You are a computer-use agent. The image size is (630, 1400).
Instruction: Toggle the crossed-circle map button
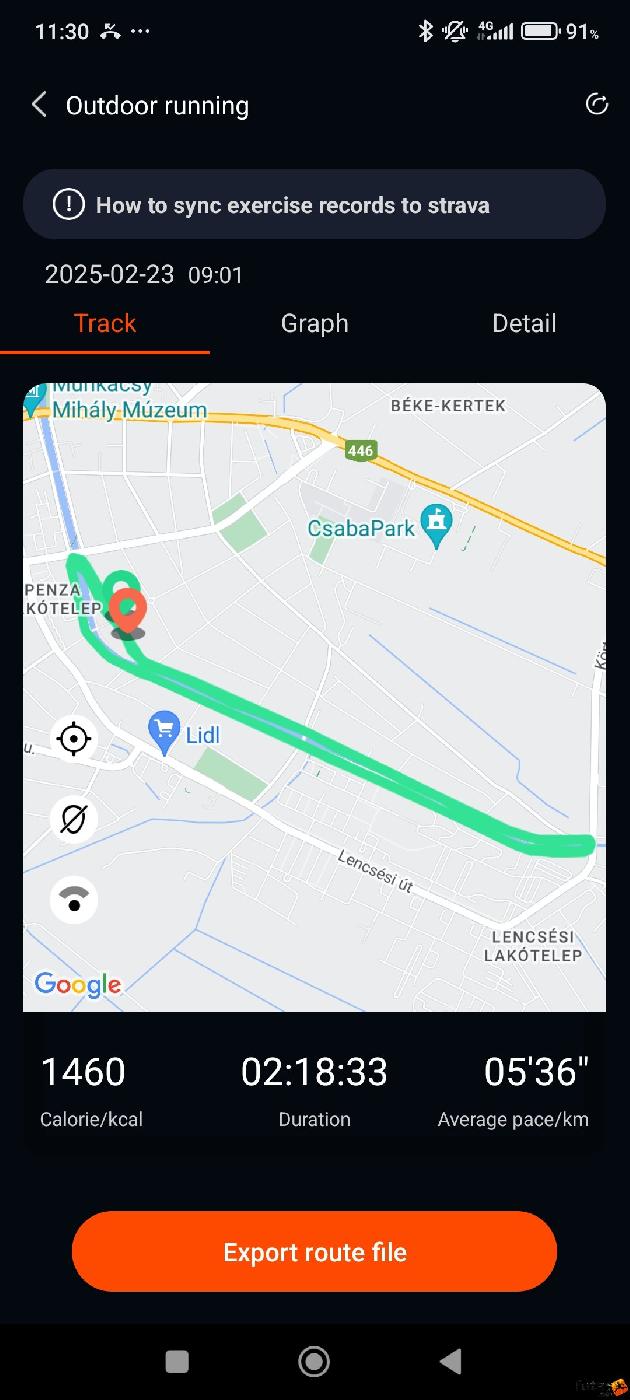point(74,819)
